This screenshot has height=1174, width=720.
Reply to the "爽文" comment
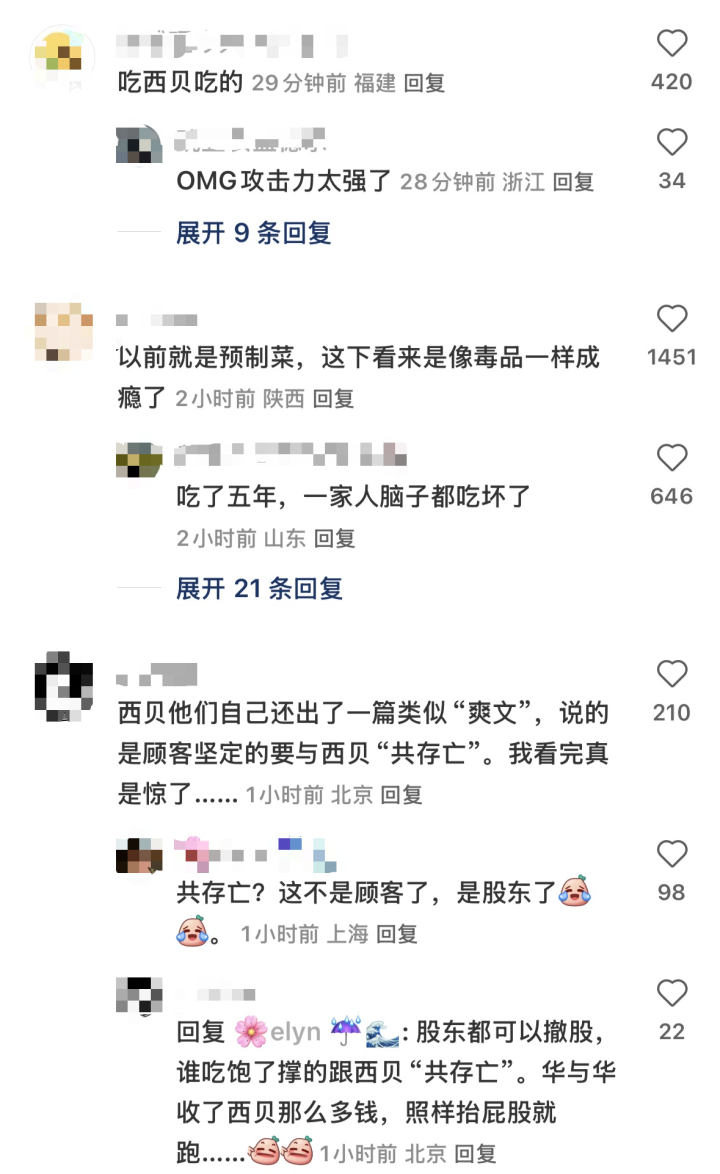[401, 794]
